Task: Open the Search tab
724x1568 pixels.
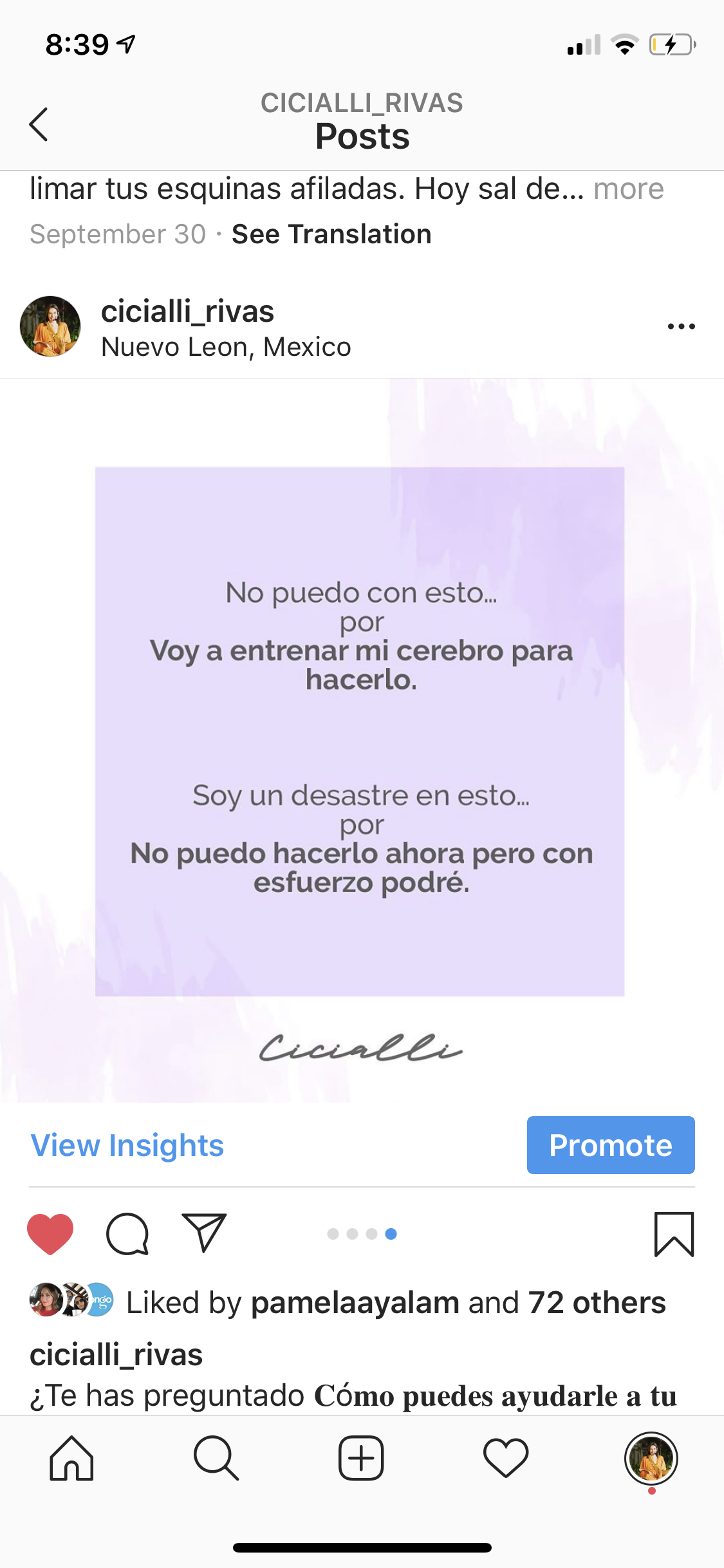Action: coord(216,1459)
